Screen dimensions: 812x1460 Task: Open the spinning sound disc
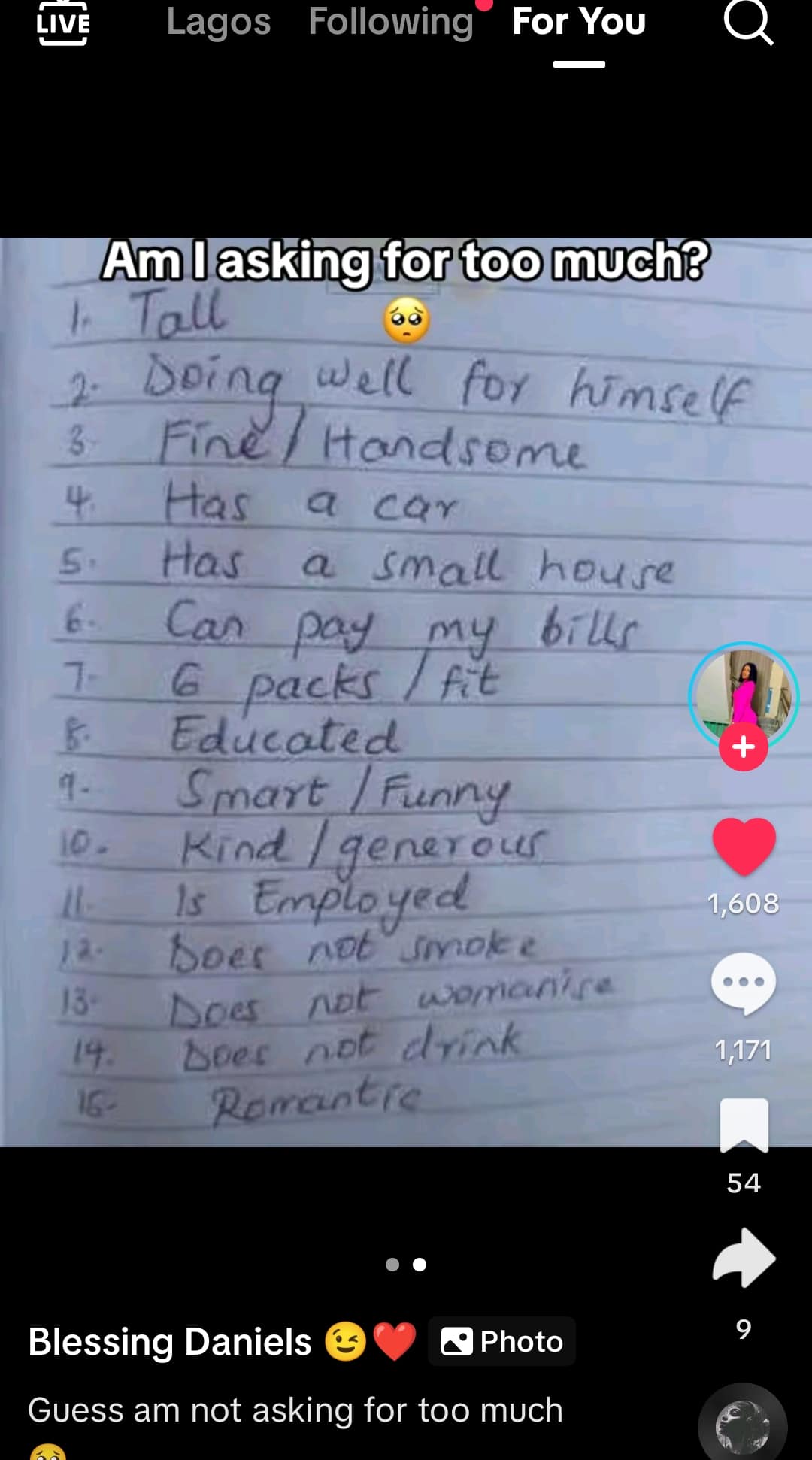(742, 1425)
